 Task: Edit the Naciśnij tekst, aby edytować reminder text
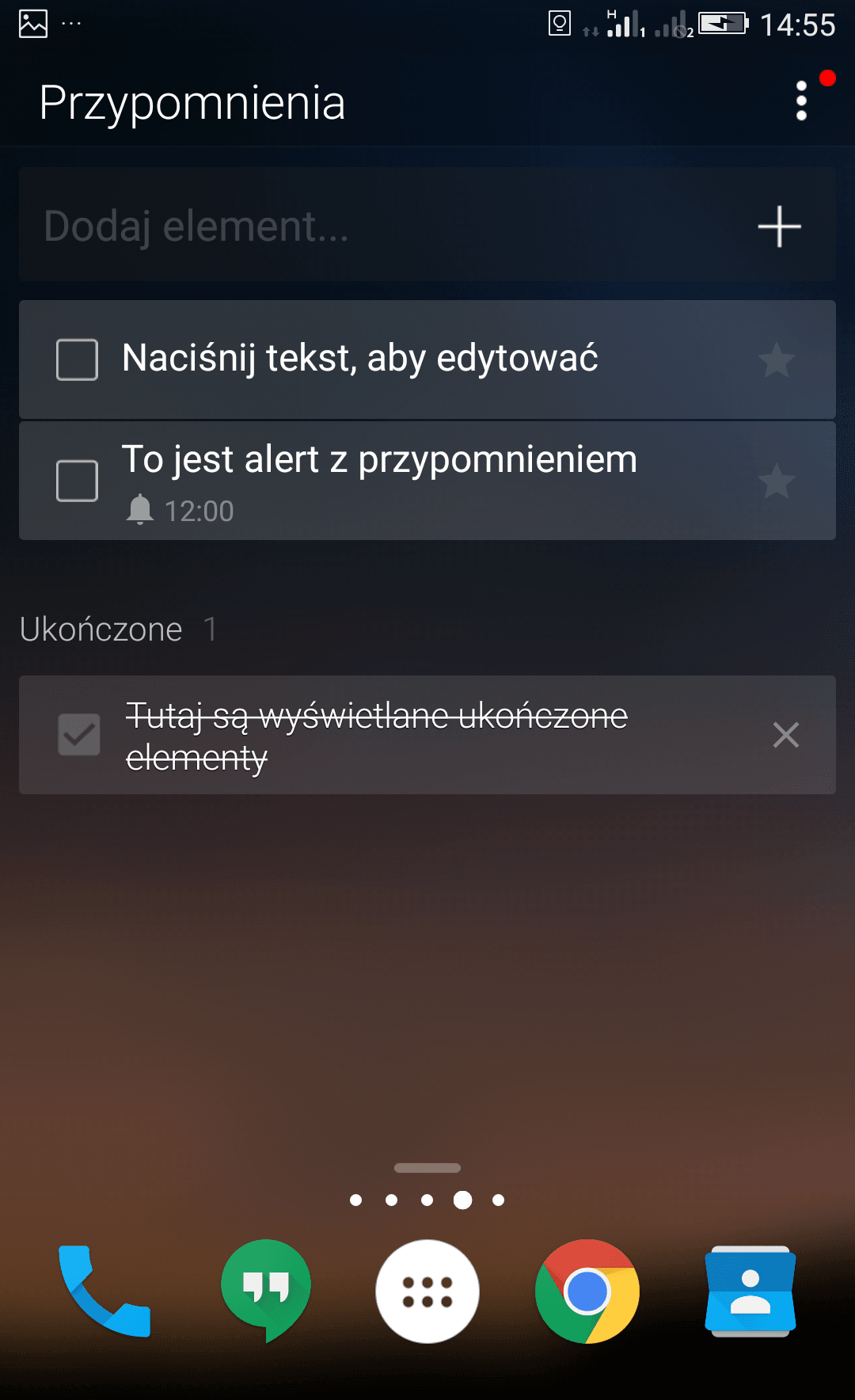point(360,358)
